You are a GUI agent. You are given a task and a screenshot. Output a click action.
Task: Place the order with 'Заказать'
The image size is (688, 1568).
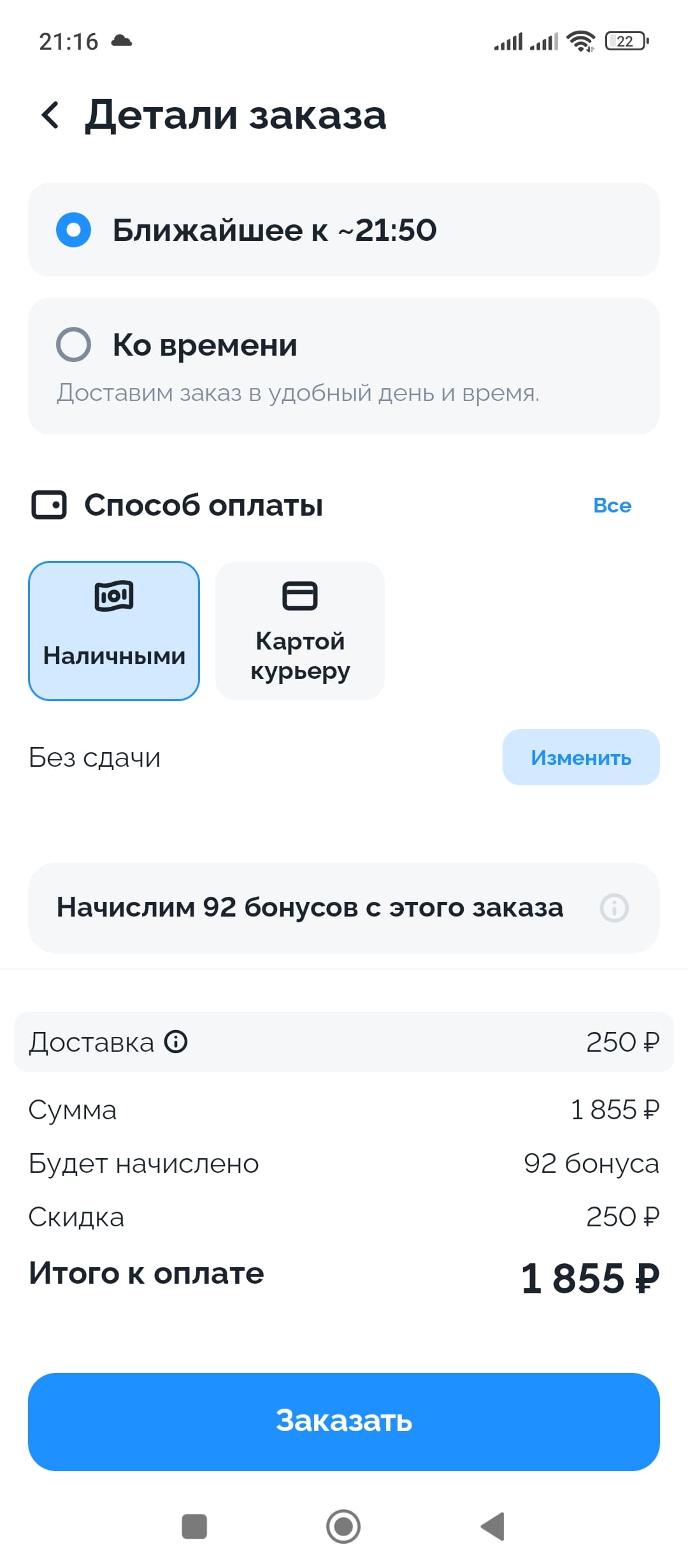[344, 1421]
